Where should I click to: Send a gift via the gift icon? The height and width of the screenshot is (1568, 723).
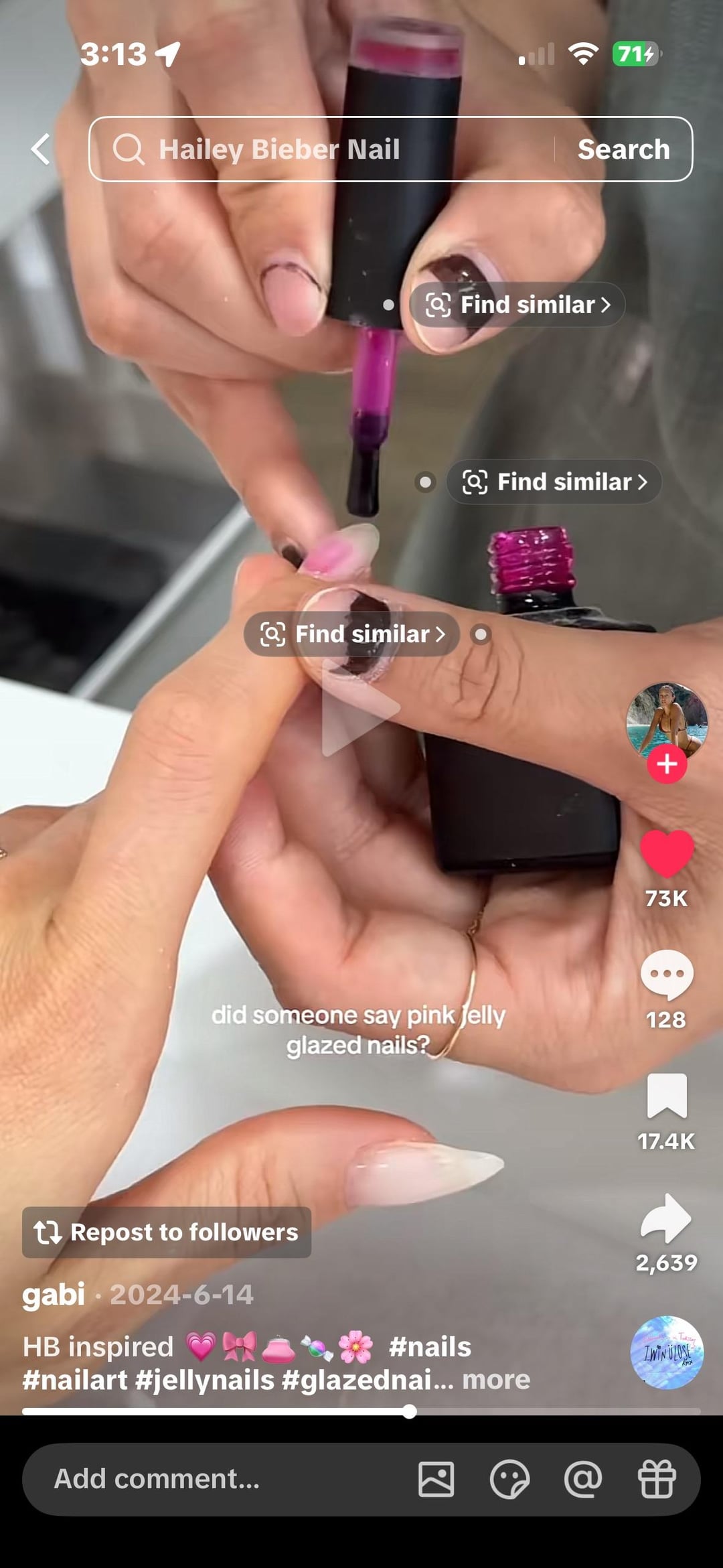(x=656, y=1479)
